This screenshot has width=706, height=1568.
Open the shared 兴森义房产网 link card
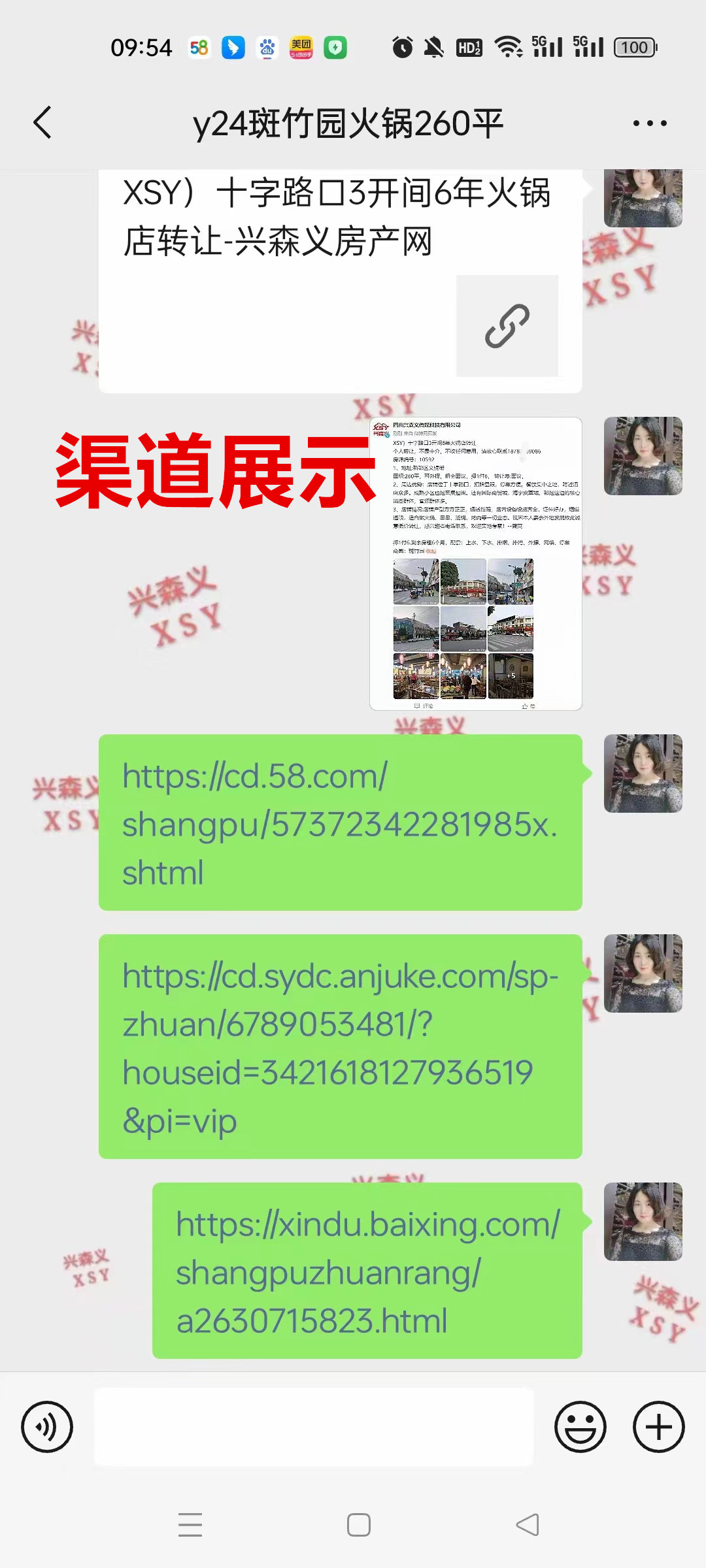tap(340, 281)
